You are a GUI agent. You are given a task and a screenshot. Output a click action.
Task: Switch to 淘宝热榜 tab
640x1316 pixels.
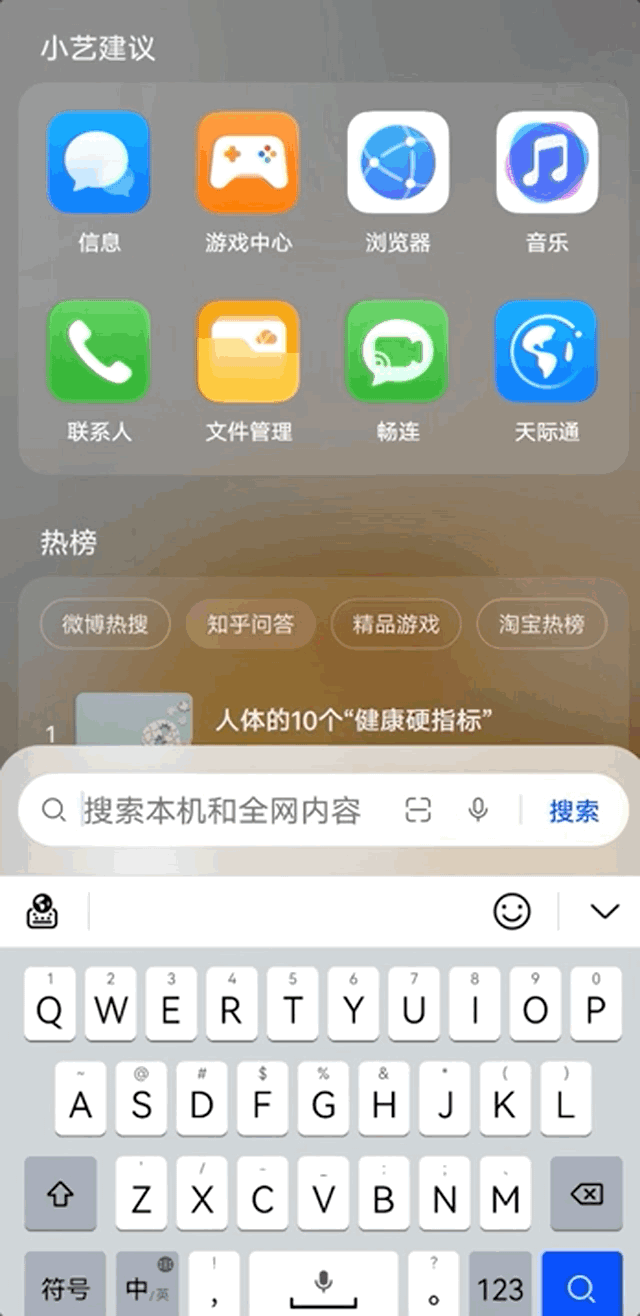click(542, 625)
